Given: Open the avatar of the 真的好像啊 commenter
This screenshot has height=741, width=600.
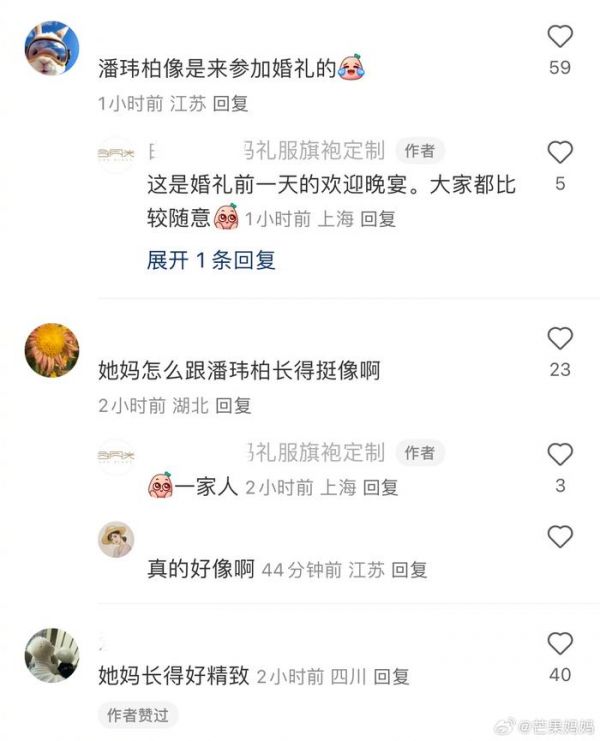Looking at the screenshot, I should tap(116, 540).
